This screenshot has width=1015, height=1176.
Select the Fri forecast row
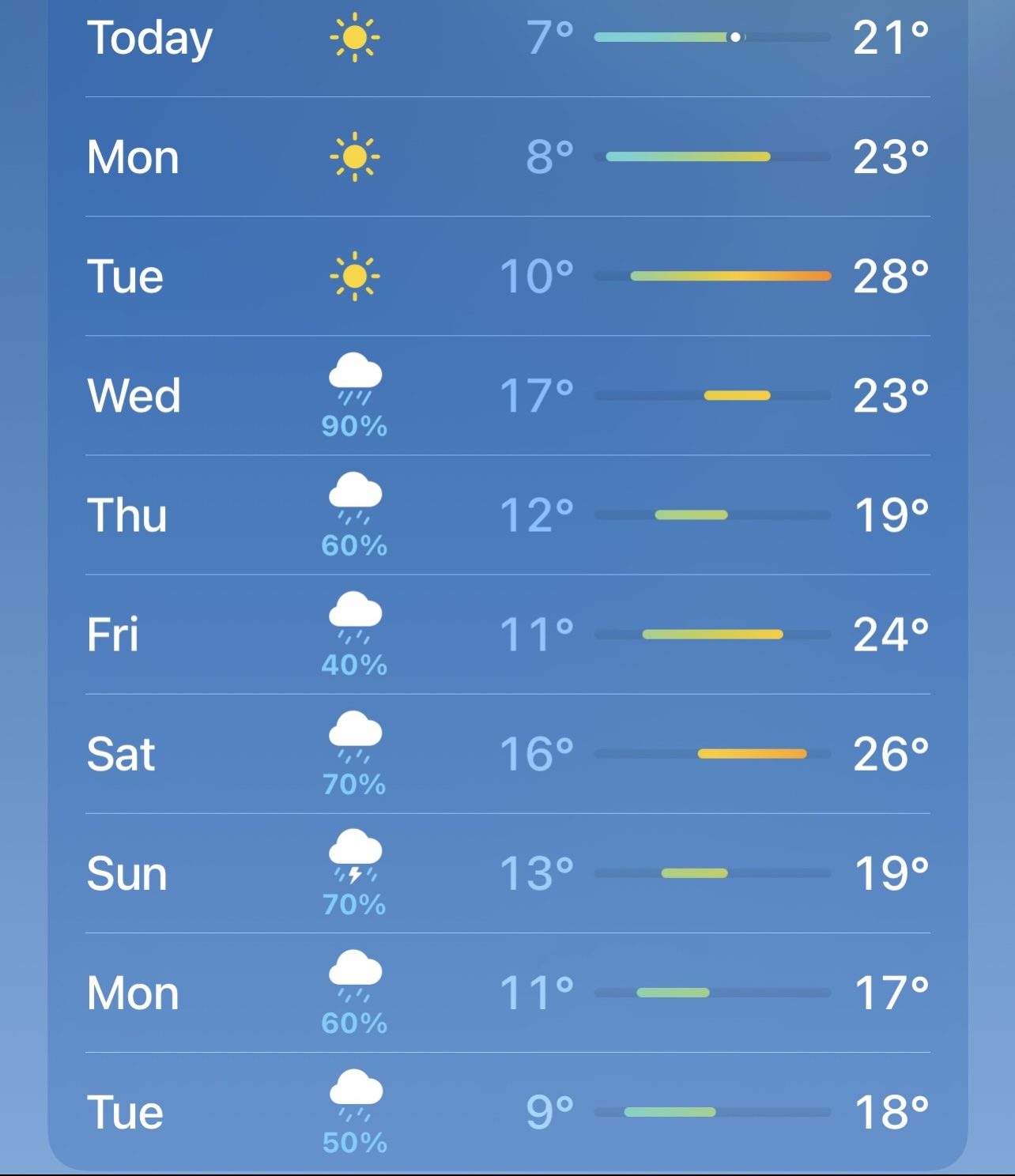tap(506, 634)
